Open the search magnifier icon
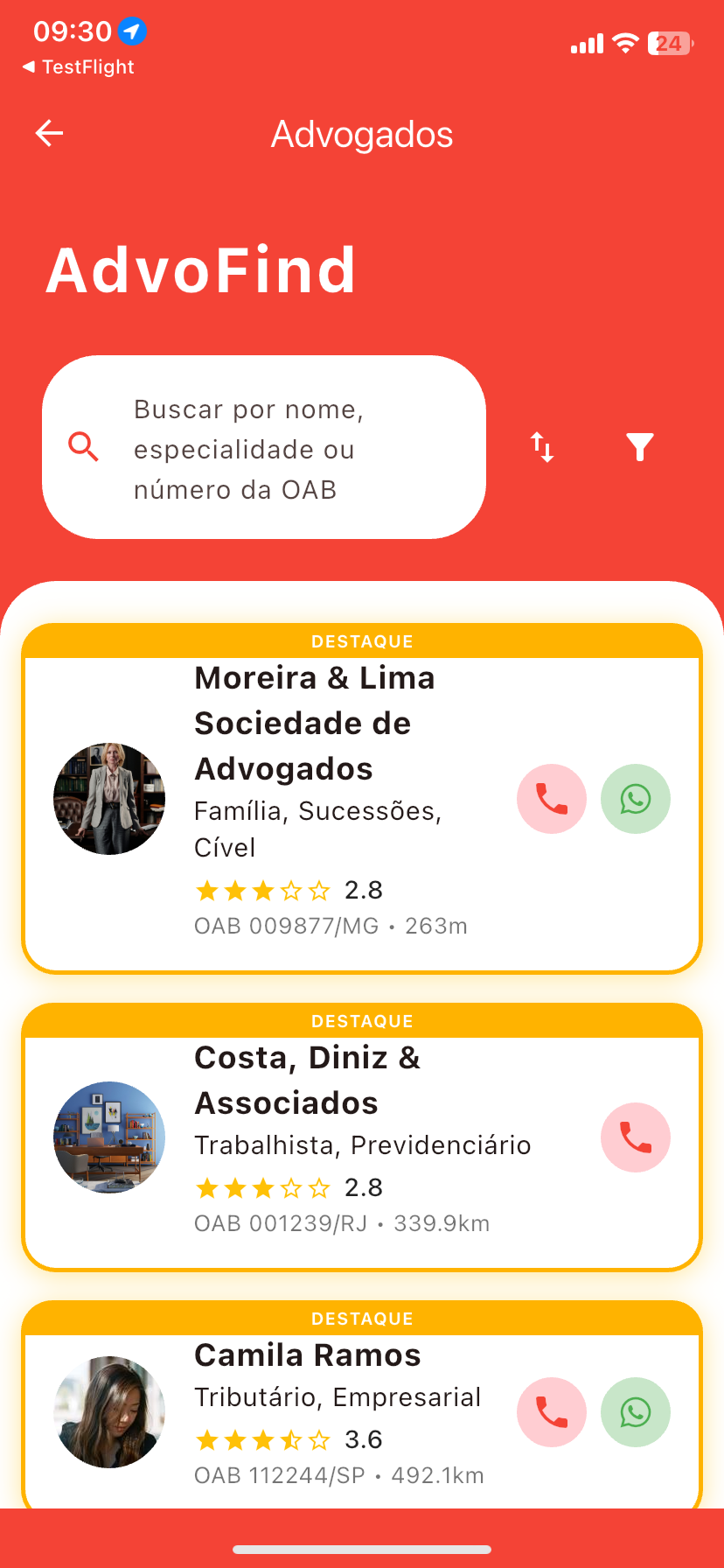724x1568 pixels. 82,446
